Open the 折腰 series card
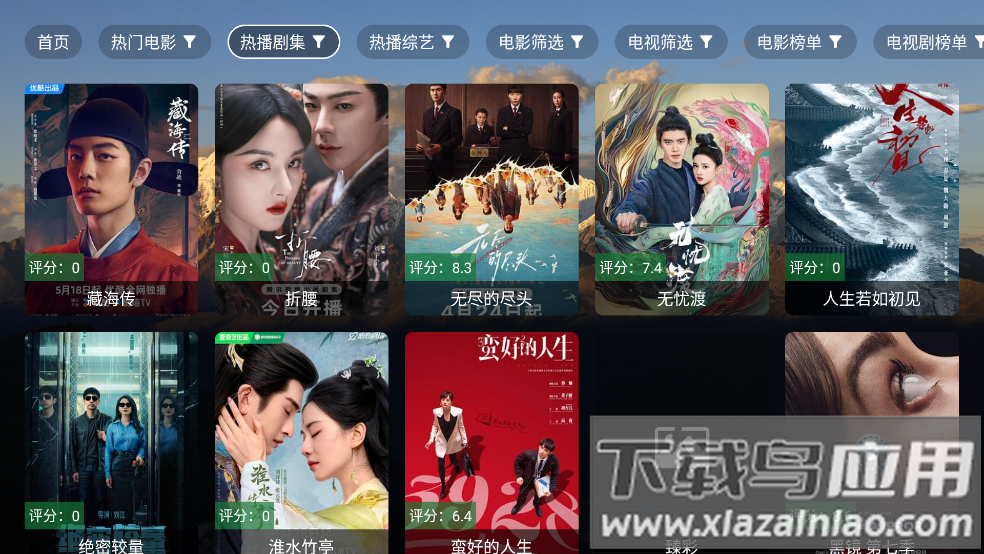 click(x=301, y=198)
